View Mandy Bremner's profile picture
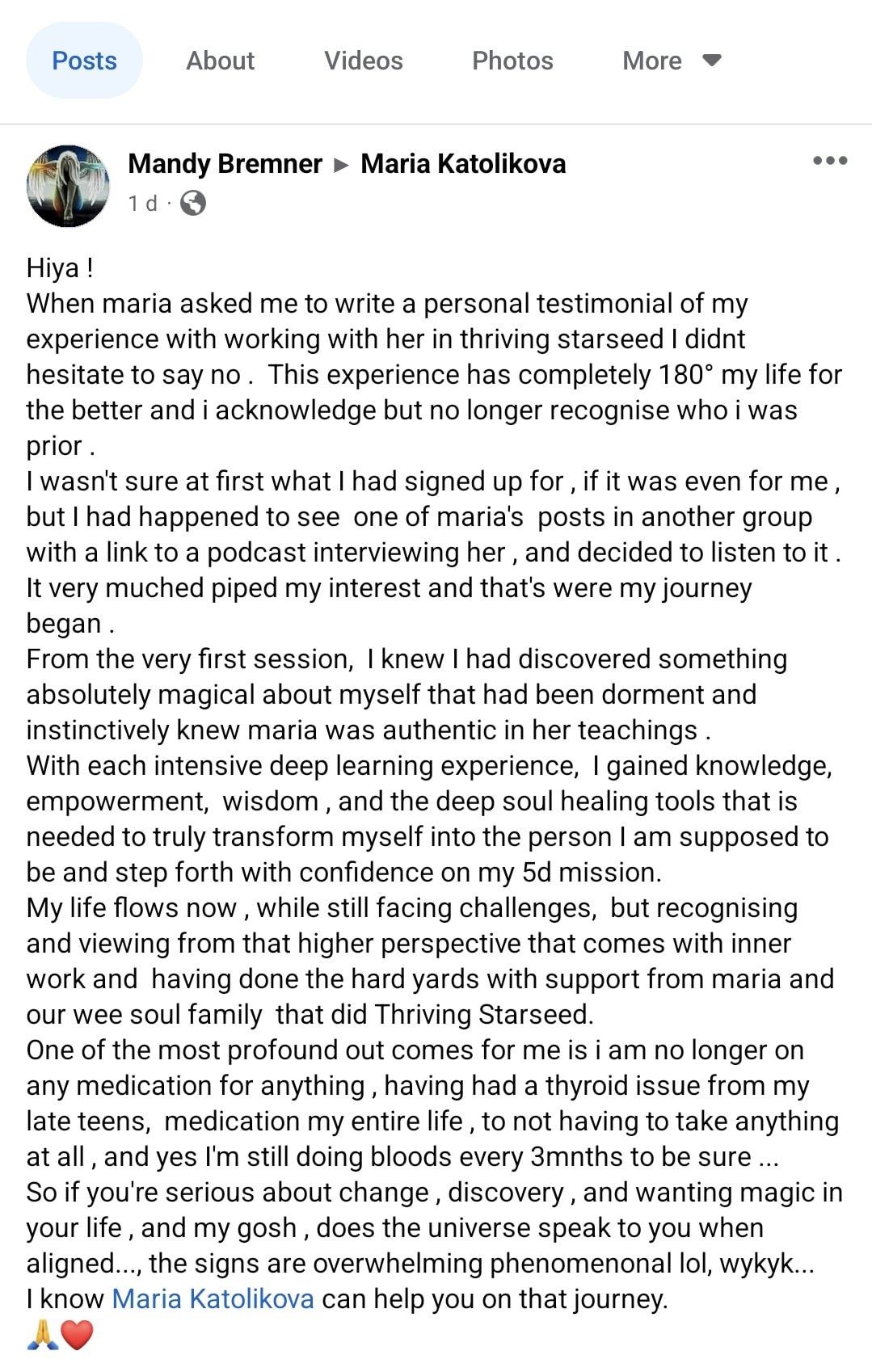 tap(68, 186)
